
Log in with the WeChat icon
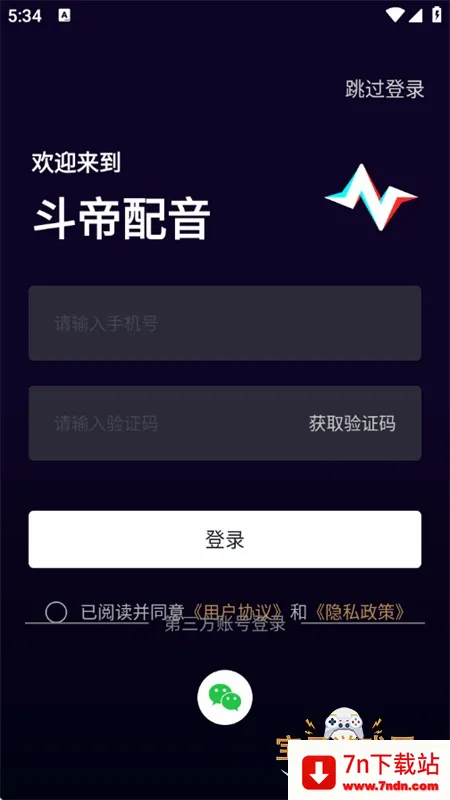(x=225, y=697)
